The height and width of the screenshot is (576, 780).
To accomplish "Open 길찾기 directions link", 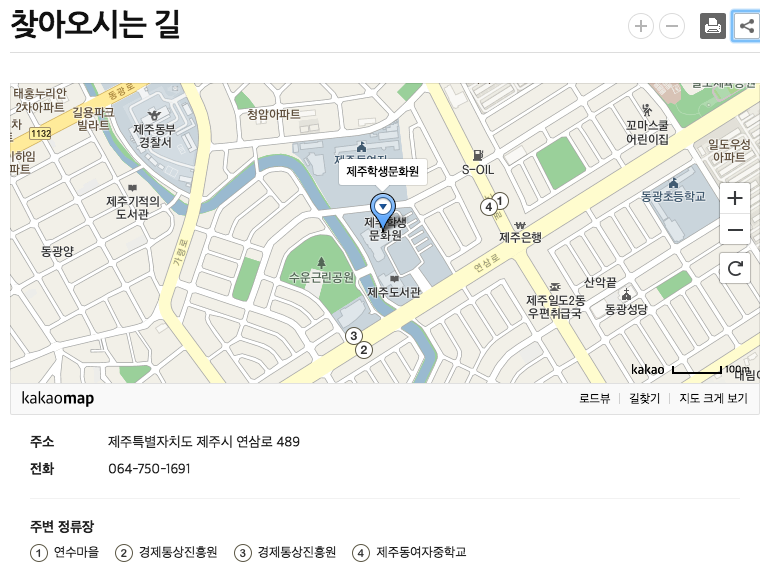I will (x=644, y=398).
